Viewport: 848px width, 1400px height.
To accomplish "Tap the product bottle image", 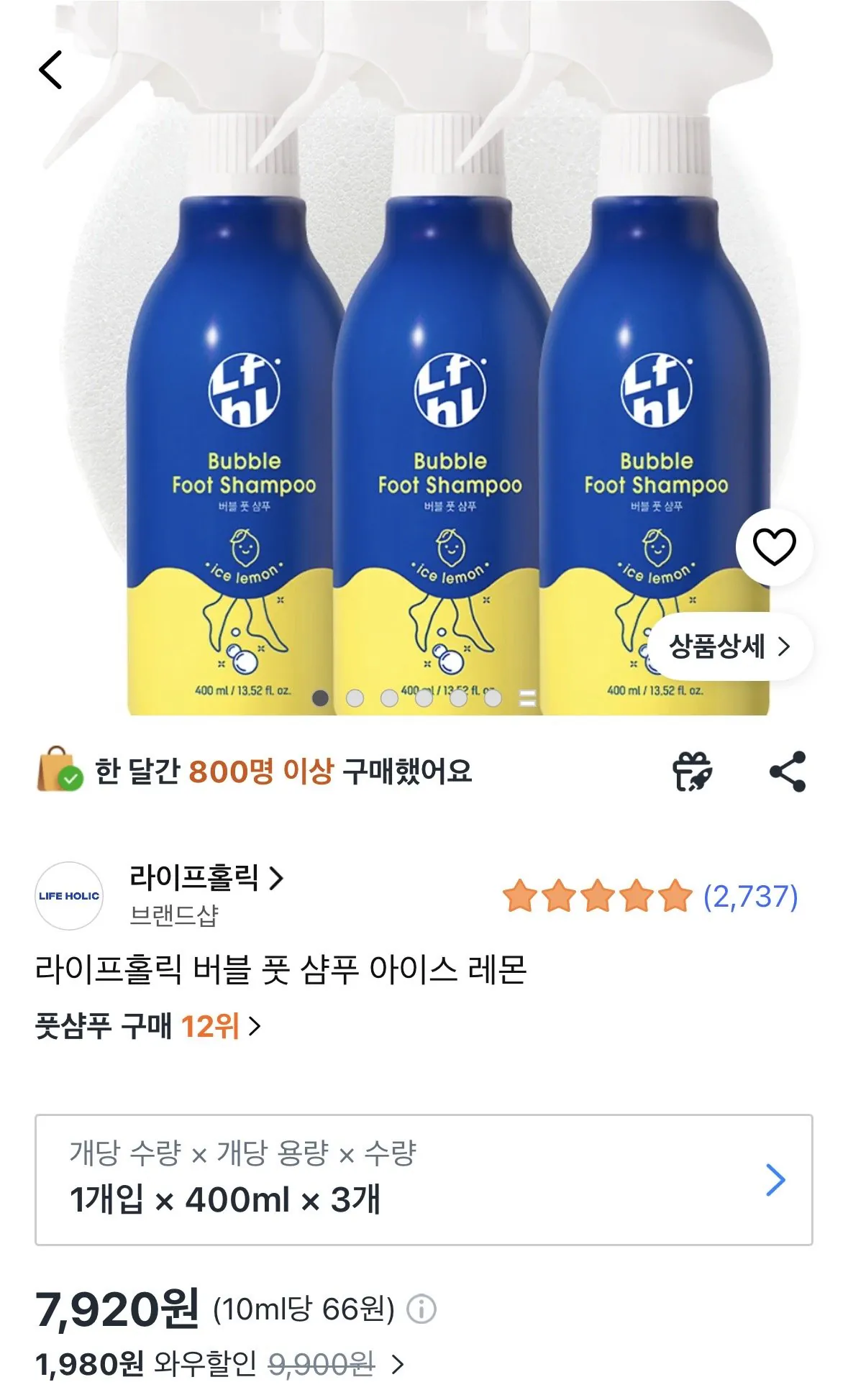I will (x=424, y=395).
